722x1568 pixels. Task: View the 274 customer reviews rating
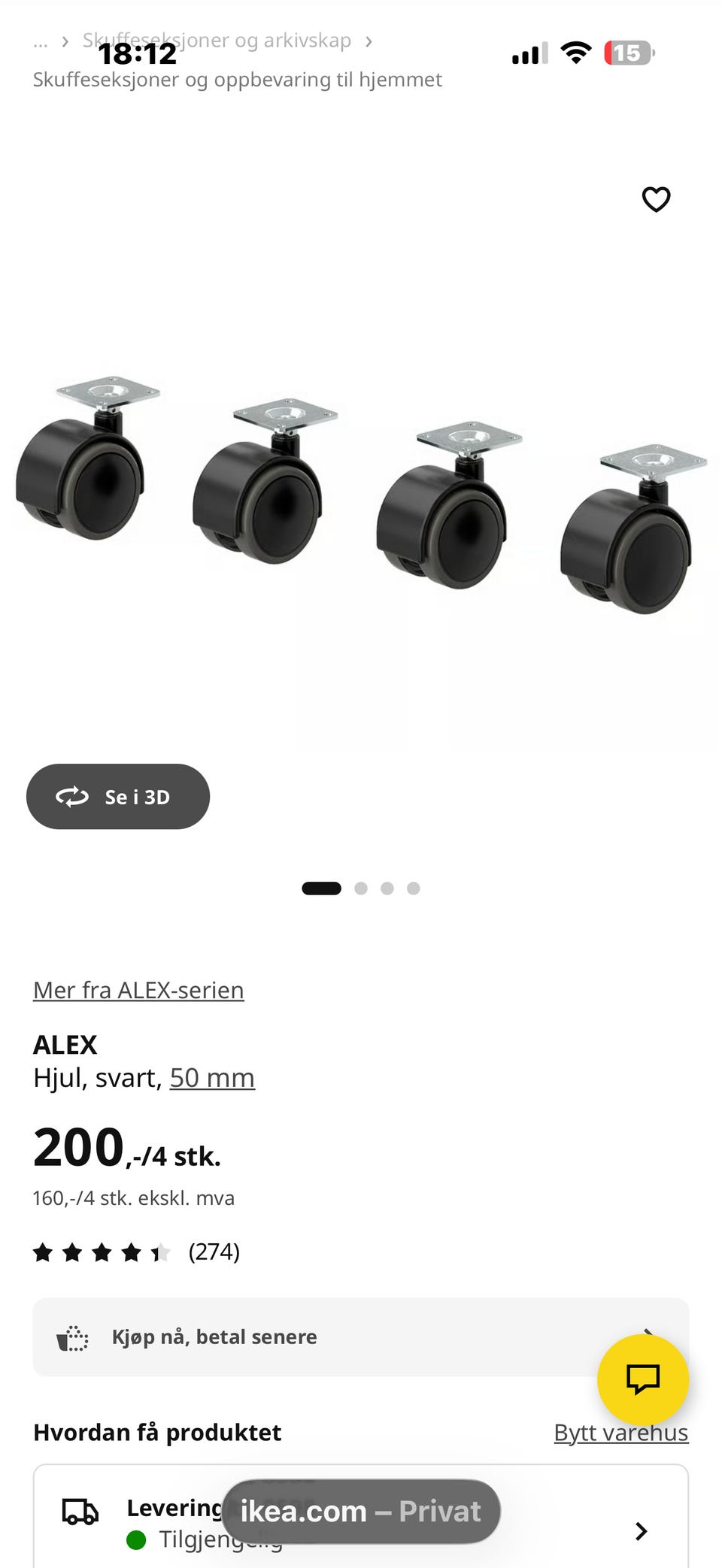point(136,1252)
